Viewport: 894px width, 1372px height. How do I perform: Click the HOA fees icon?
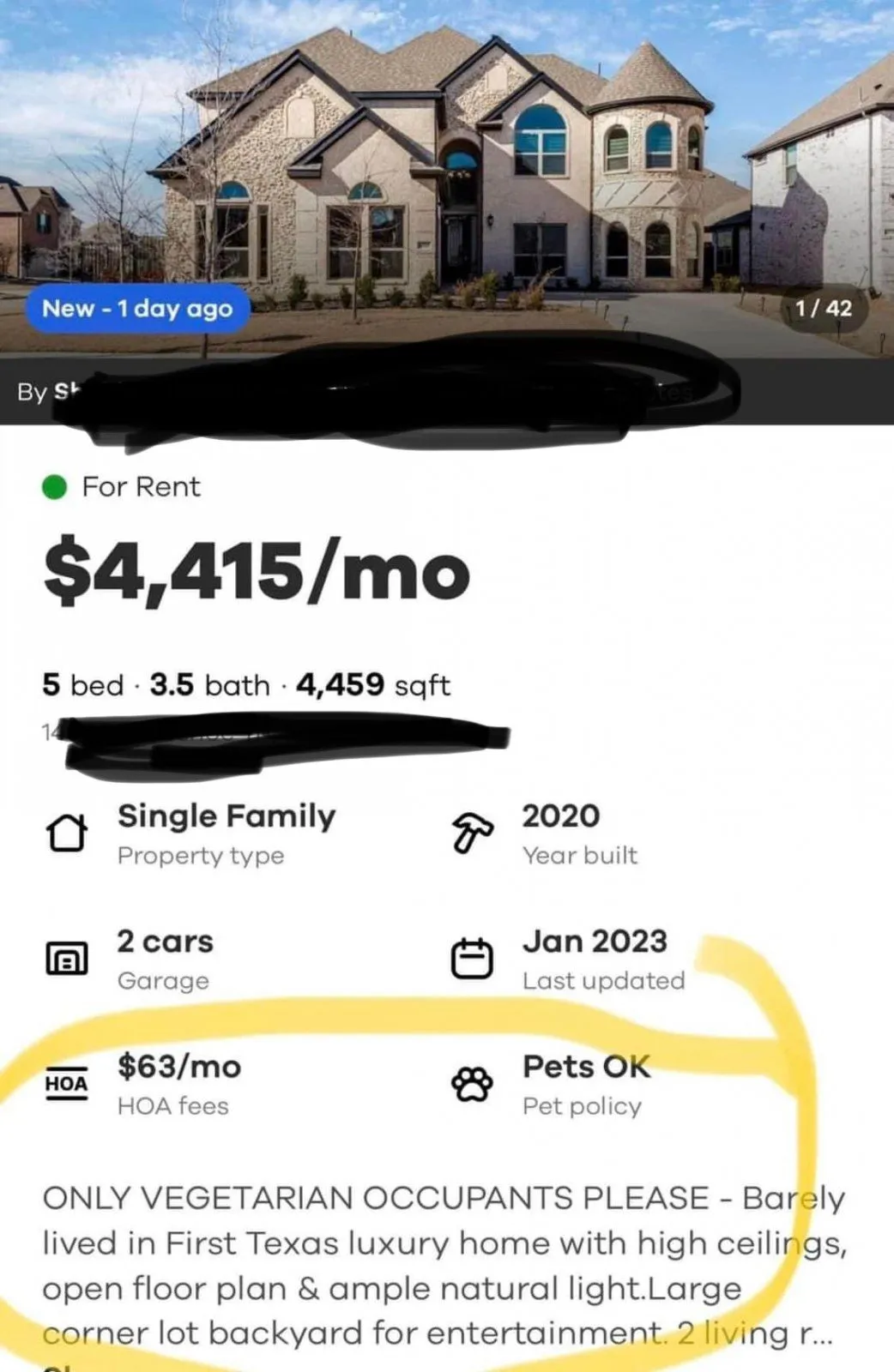[66, 1084]
